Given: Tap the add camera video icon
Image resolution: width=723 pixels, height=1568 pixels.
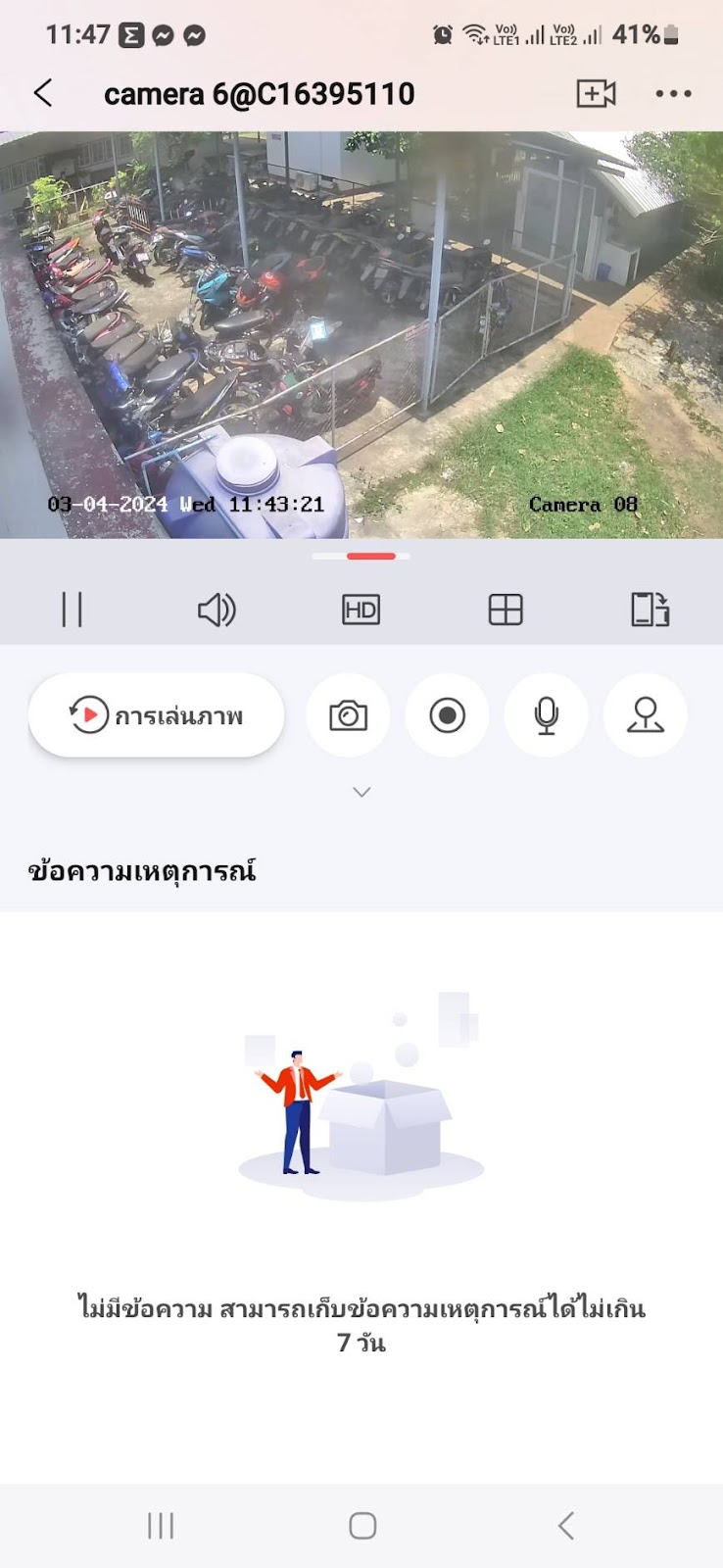Looking at the screenshot, I should (x=596, y=94).
